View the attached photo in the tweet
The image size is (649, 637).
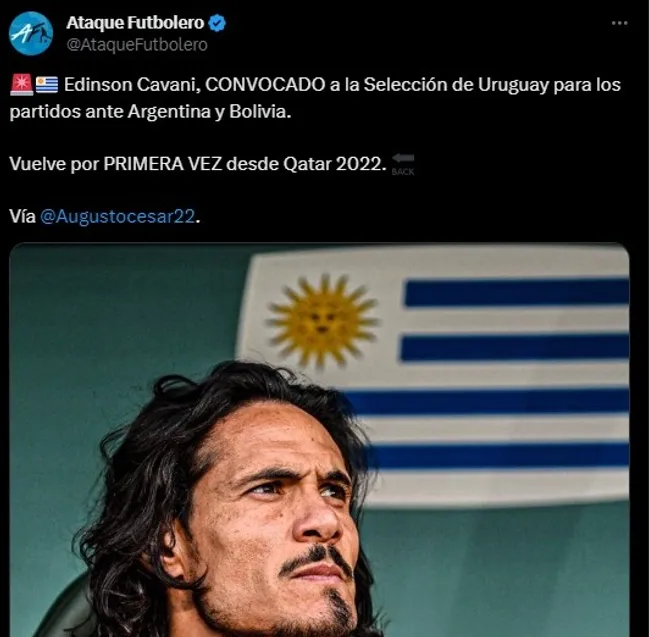click(x=320, y=440)
